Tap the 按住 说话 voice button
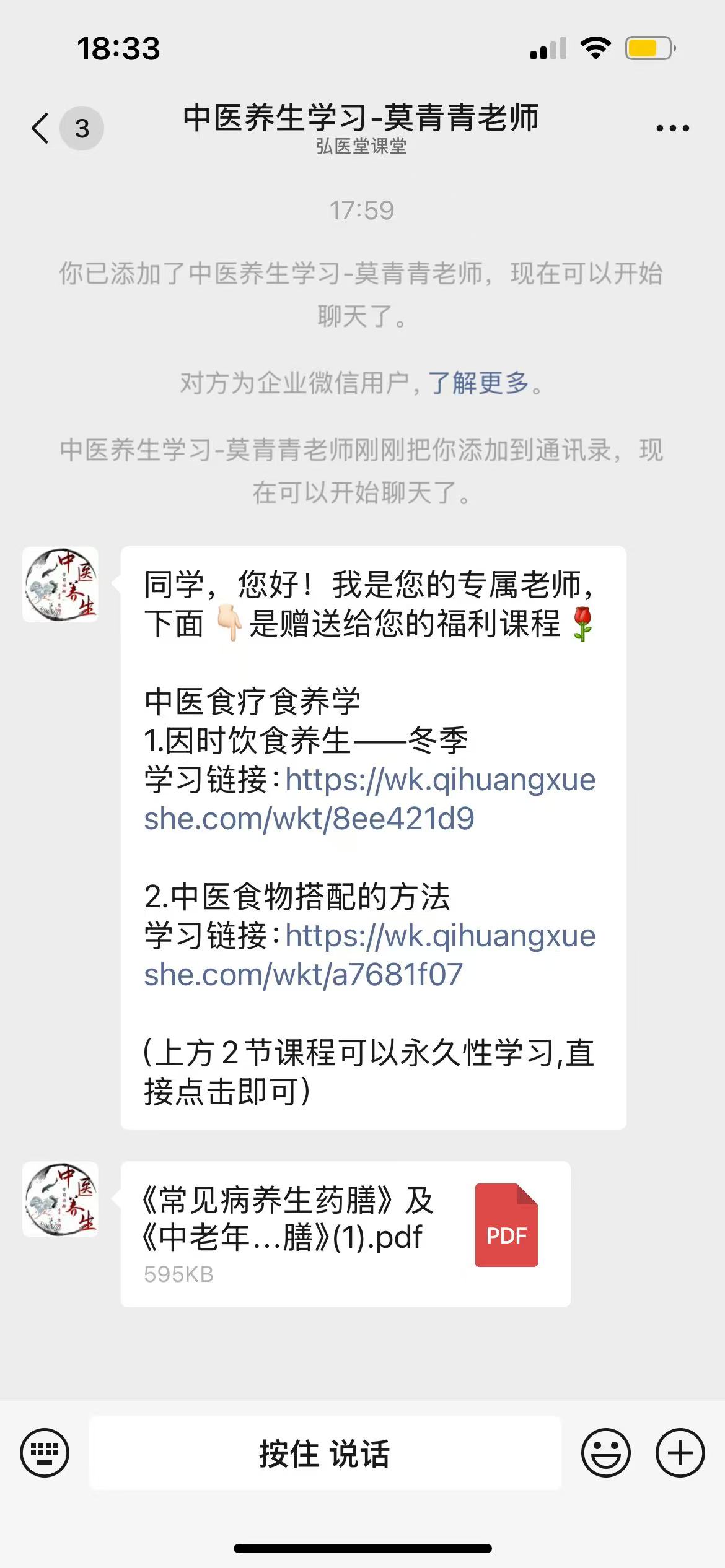Image resolution: width=725 pixels, height=1568 pixels. click(325, 1453)
